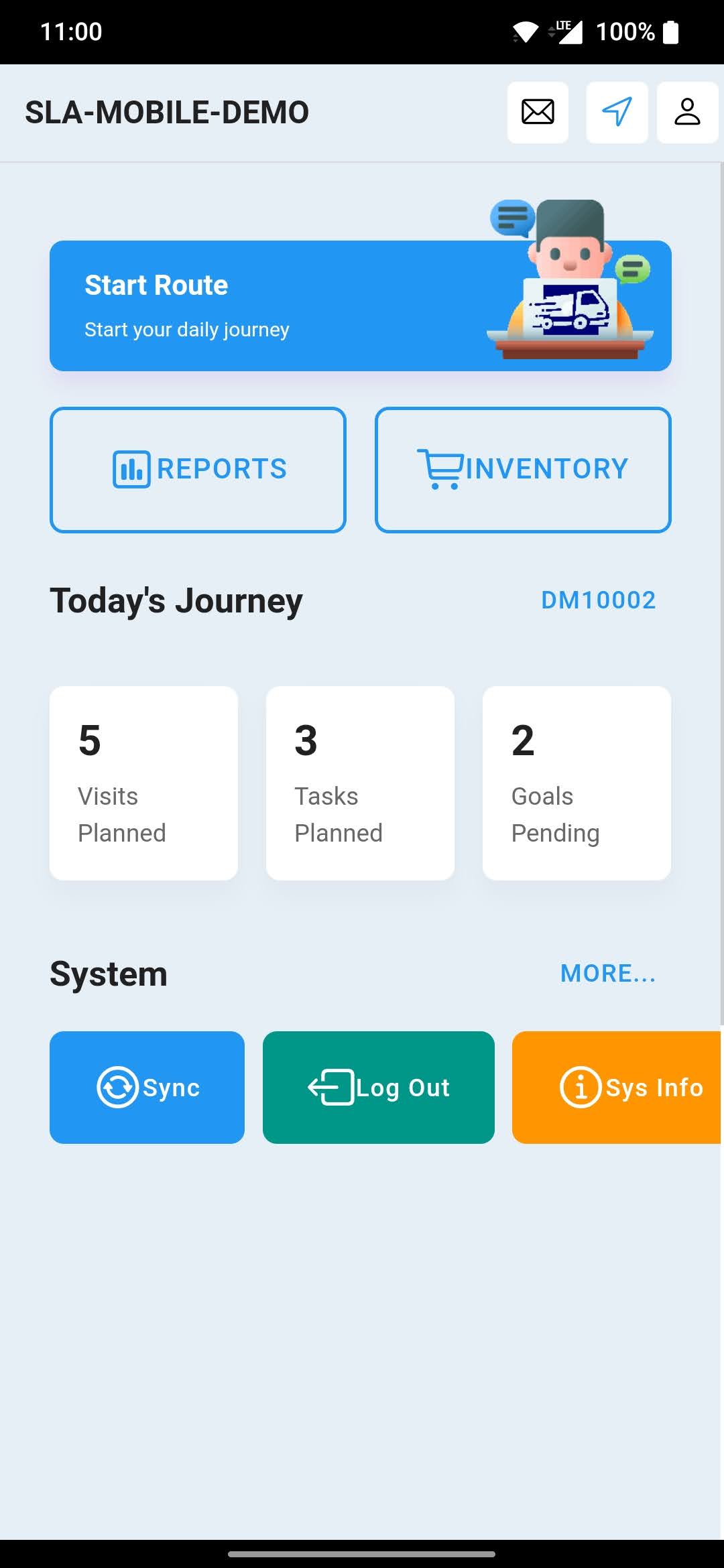The image size is (724, 1568).
Task: Trigger a data Sync
Action: 147,1087
